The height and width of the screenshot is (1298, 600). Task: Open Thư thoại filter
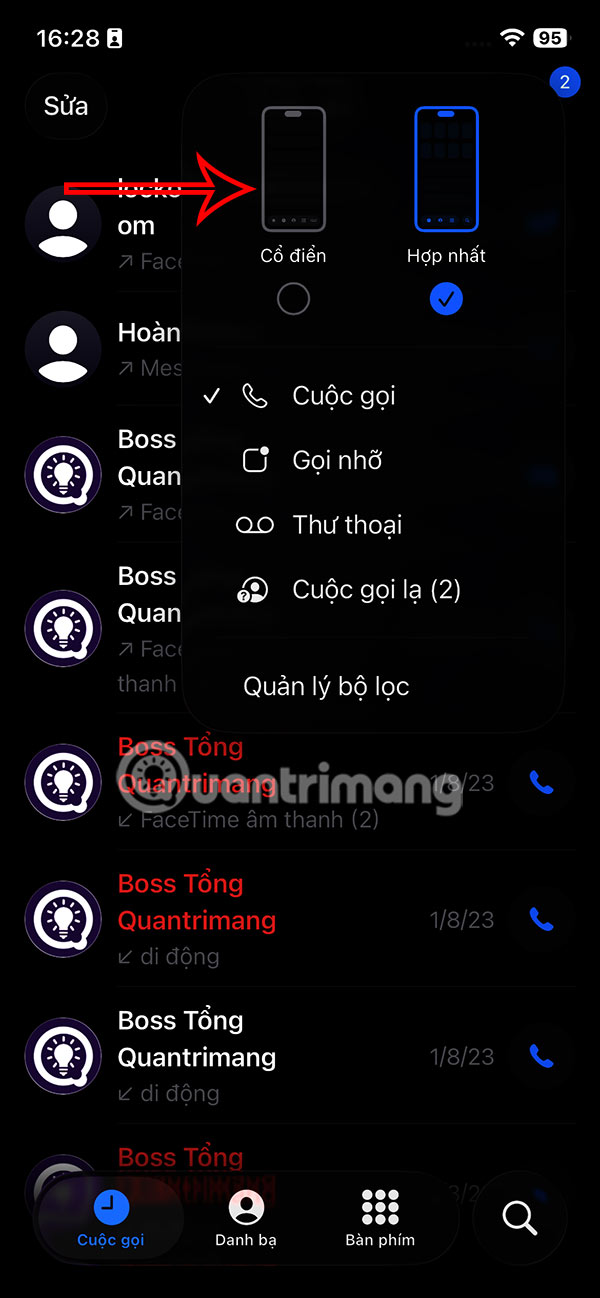click(346, 525)
